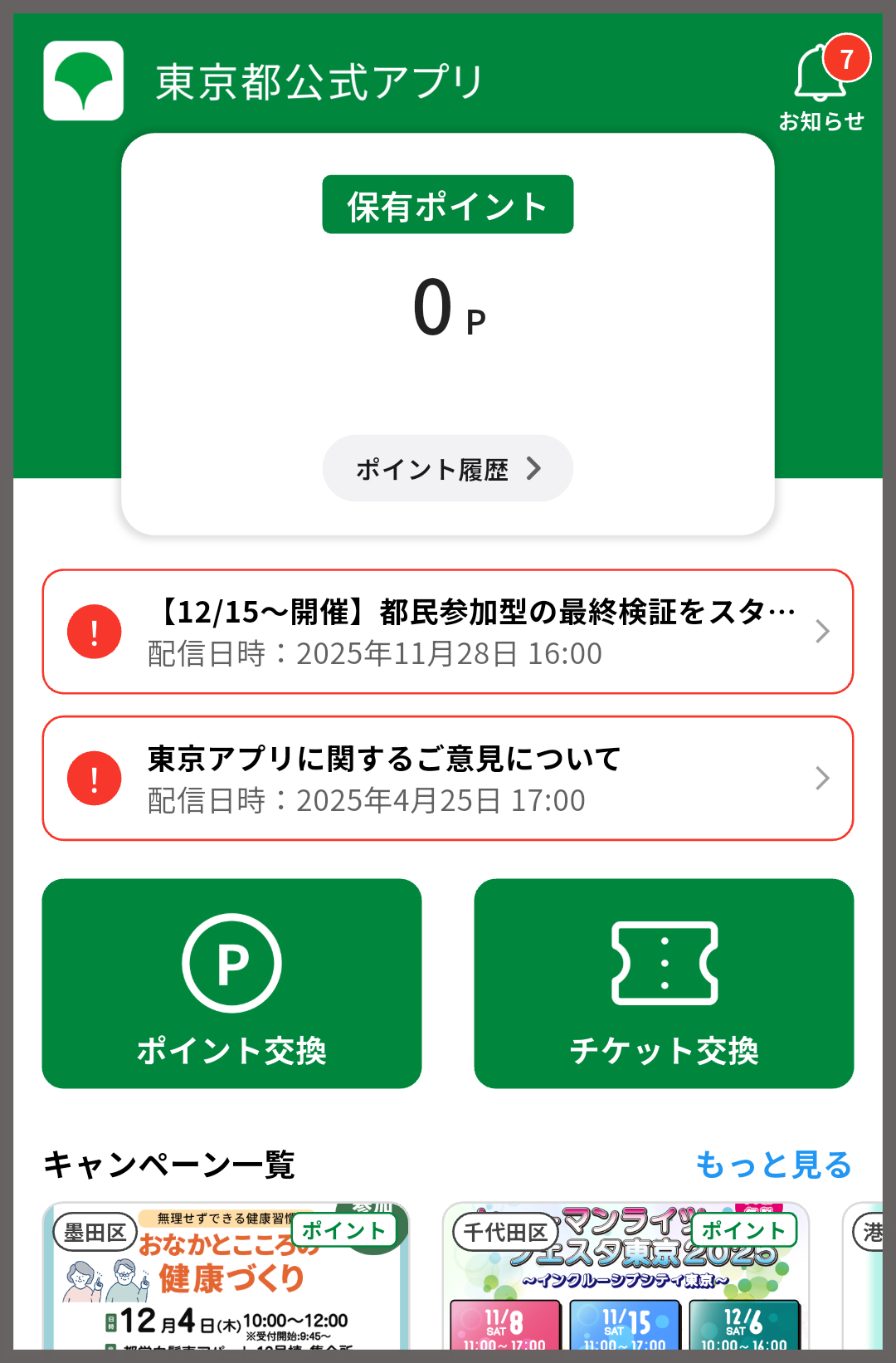Viewport: 896px width, 1363px height.
Task: Open 東京アプリに関するご意見について notice
Action: coord(448,779)
